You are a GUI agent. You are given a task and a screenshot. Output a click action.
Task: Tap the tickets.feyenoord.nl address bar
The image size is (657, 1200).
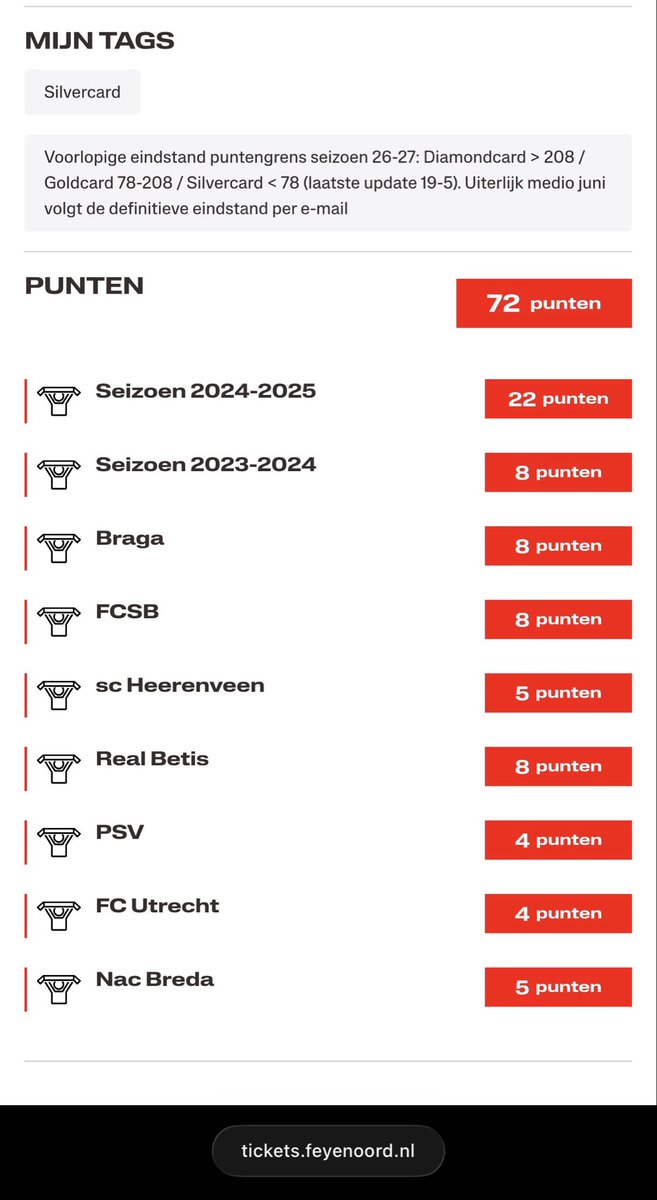pyautogui.click(x=328, y=1150)
